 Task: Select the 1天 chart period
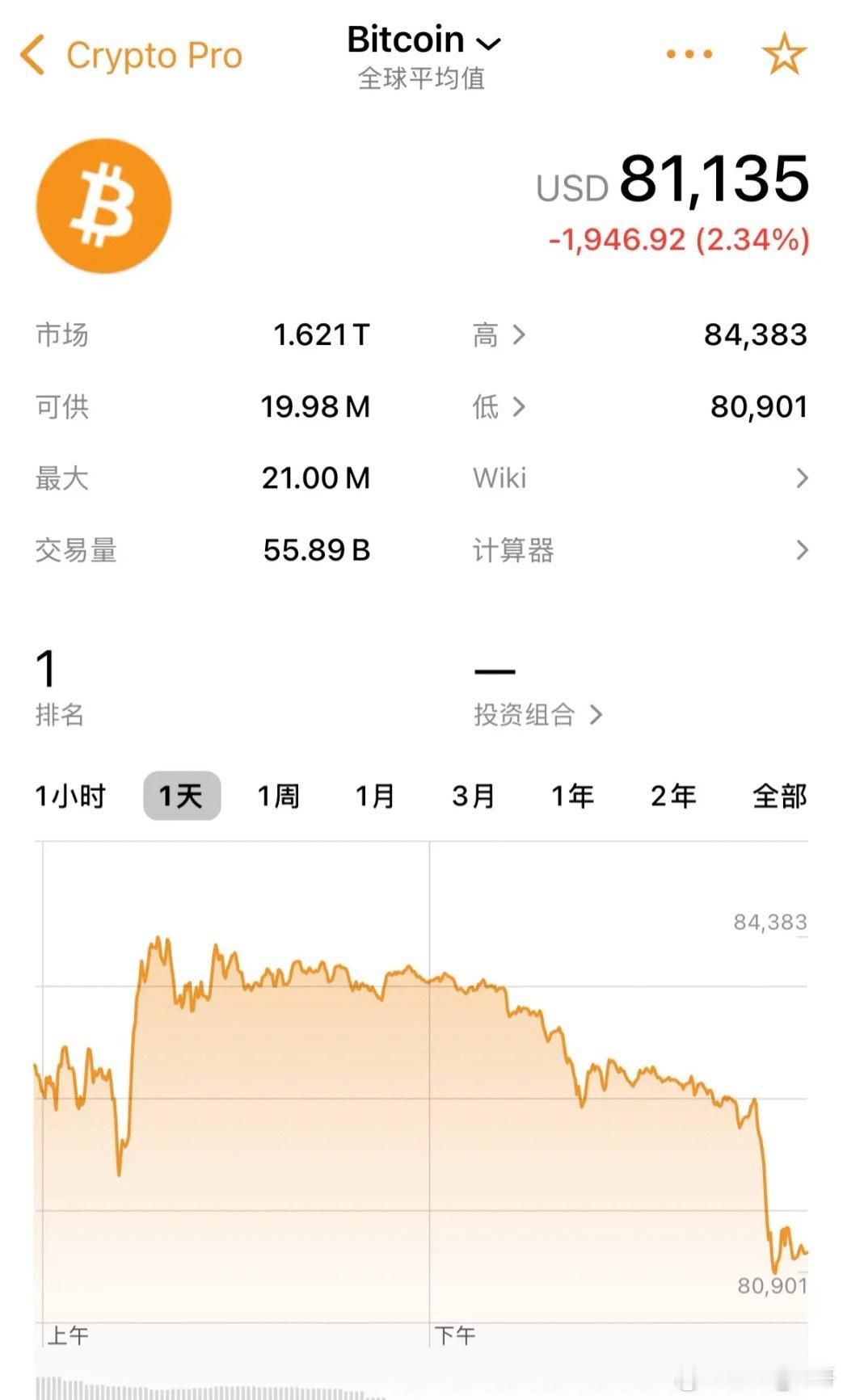click(x=182, y=796)
